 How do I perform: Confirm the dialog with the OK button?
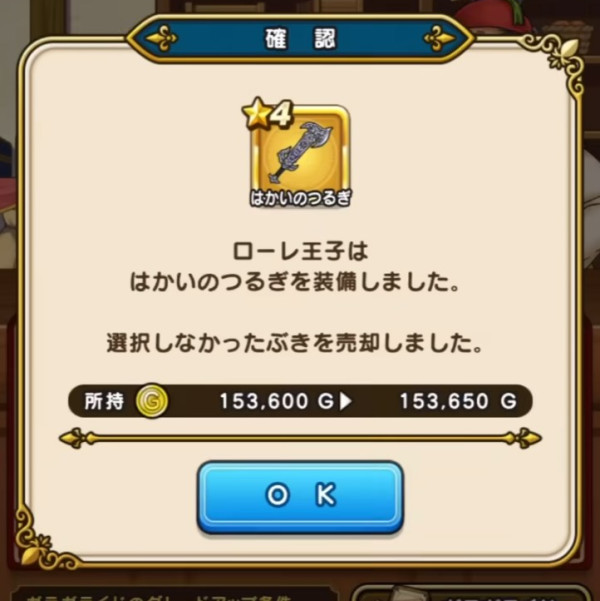(x=300, y=497)
